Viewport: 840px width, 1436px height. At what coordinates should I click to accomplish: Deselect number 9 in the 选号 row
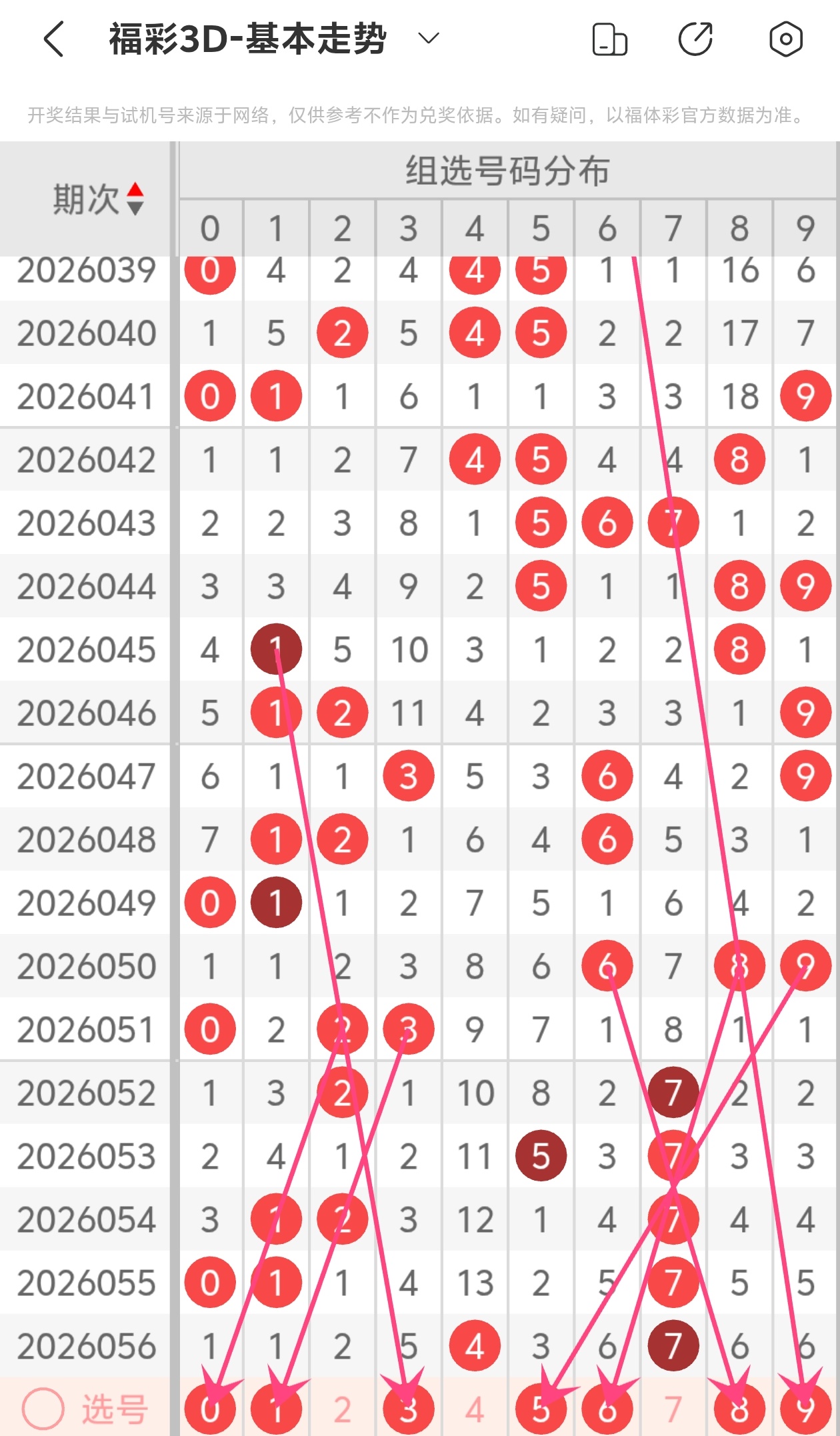point(805,1409)
